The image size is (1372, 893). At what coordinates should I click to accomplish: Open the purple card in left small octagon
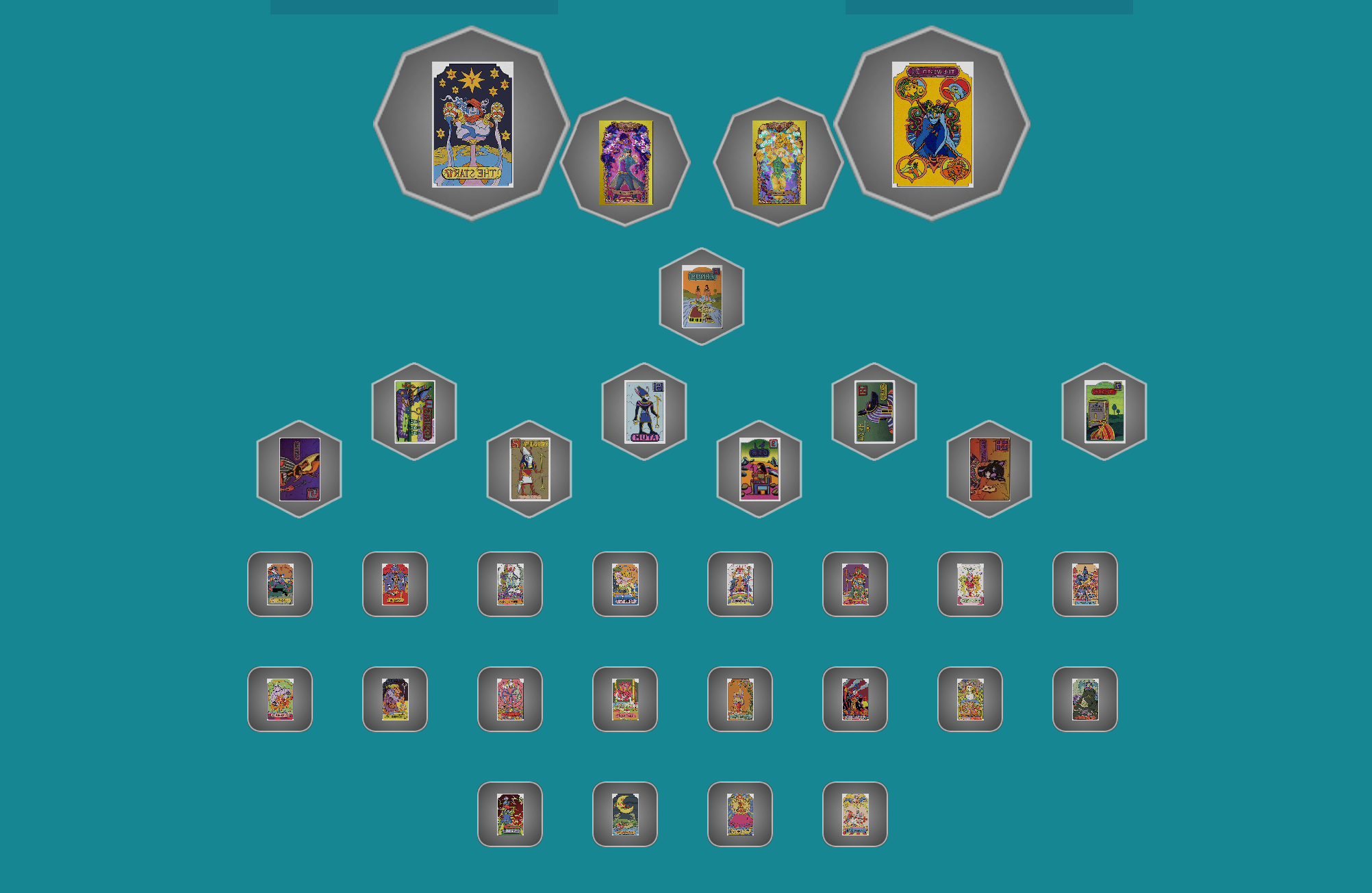click(625, 162)
